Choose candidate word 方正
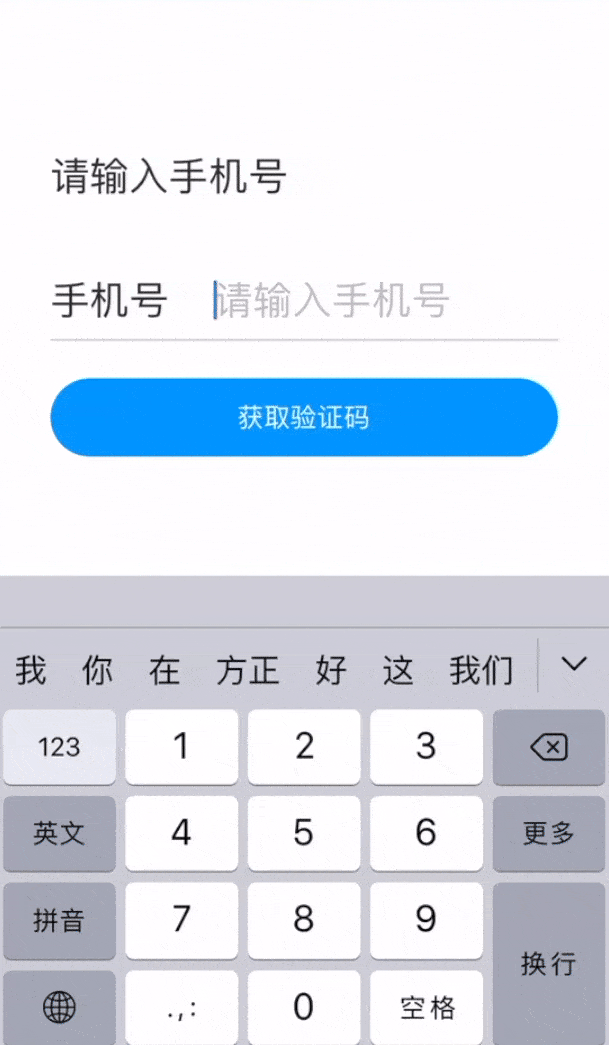Screen dimensions: 609x1045 [x=247, y=670]
